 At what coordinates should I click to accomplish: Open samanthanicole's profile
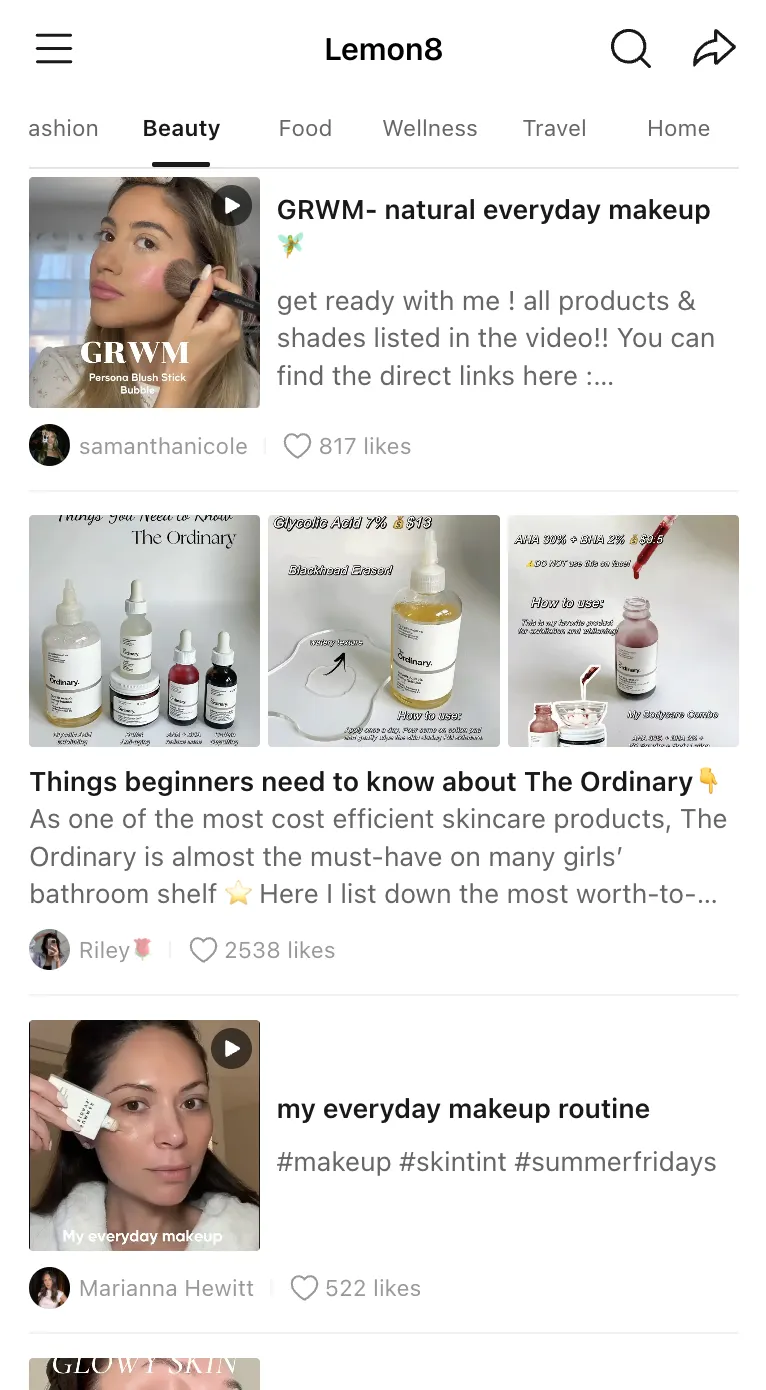tap(163, 446)
